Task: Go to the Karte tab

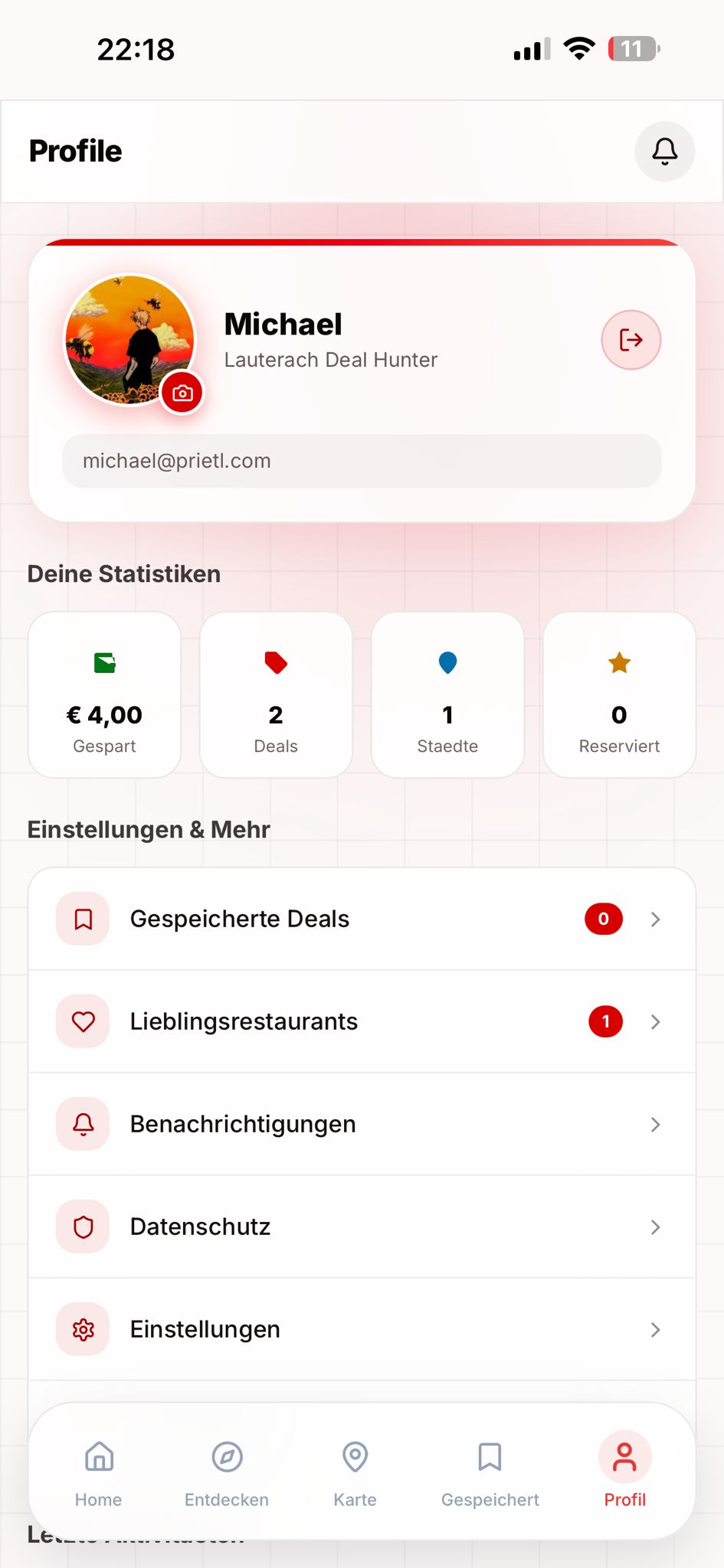Action: [355, 1472]
